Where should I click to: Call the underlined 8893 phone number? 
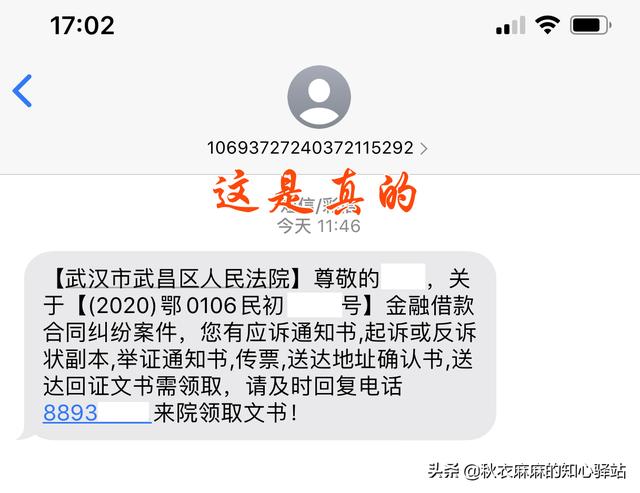pyautogui.click(x=95, y=413)
